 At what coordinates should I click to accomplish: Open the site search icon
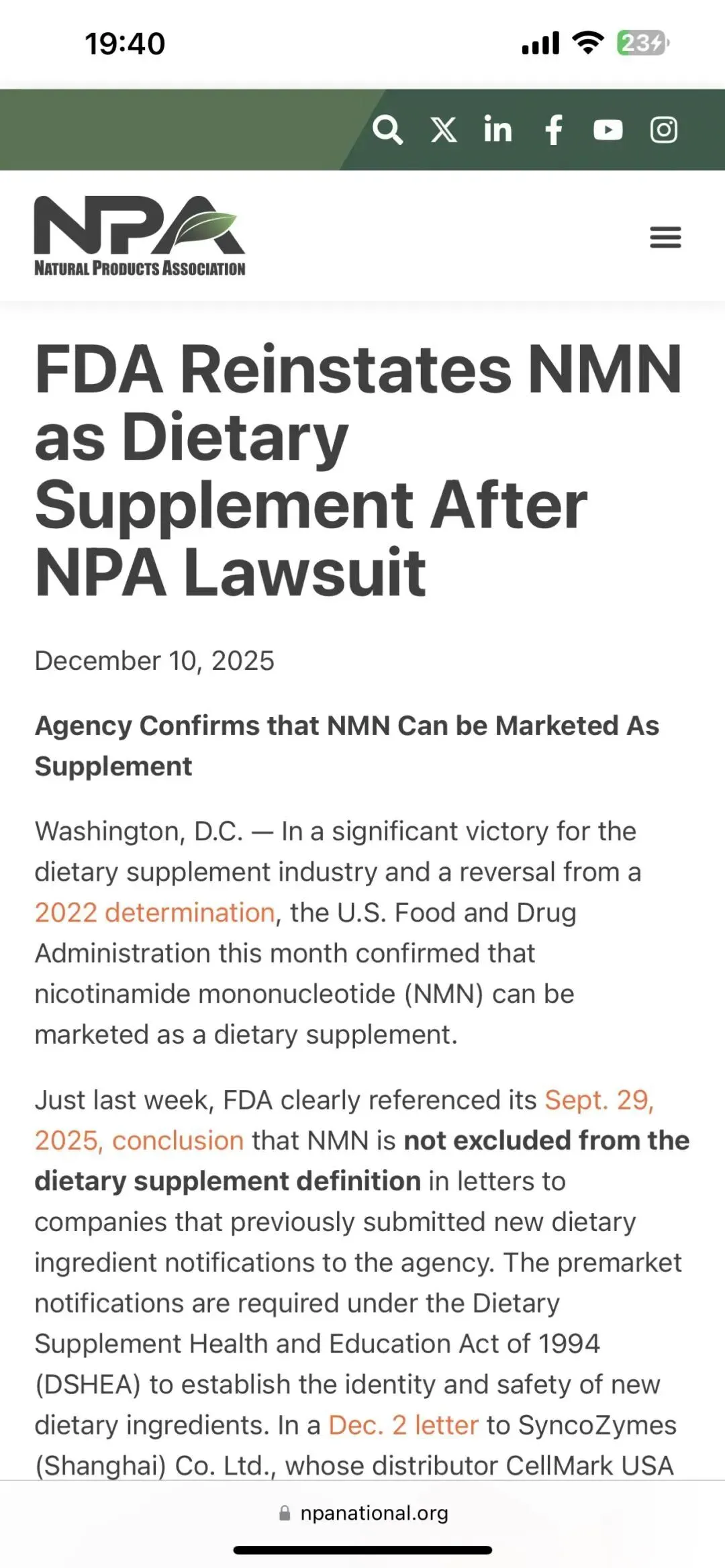tap(387, 130)
